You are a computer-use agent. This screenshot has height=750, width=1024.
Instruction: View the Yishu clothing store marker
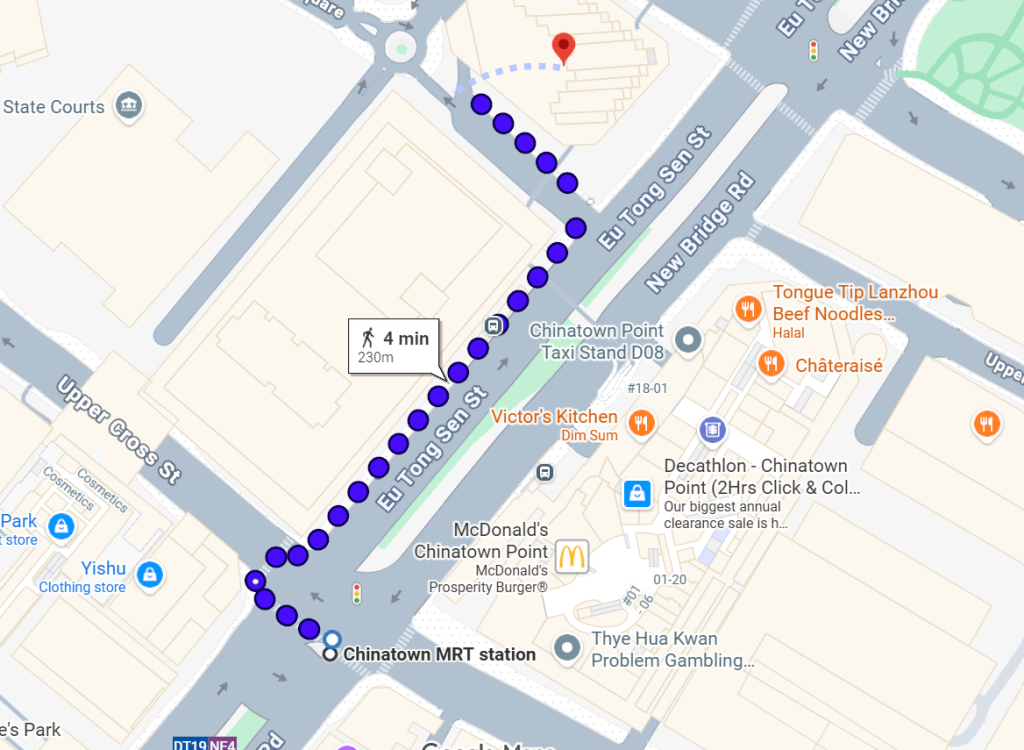149,574
